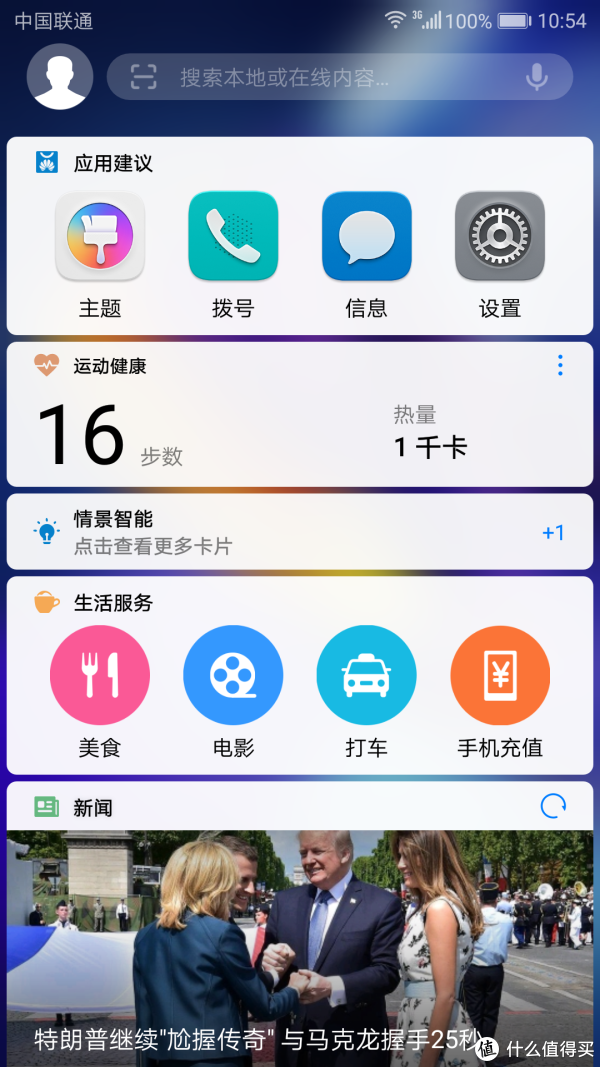This screenshot has height=1067, width=600.
Task: Open the QR scan icon in the search bar
Action: [144, 77]
